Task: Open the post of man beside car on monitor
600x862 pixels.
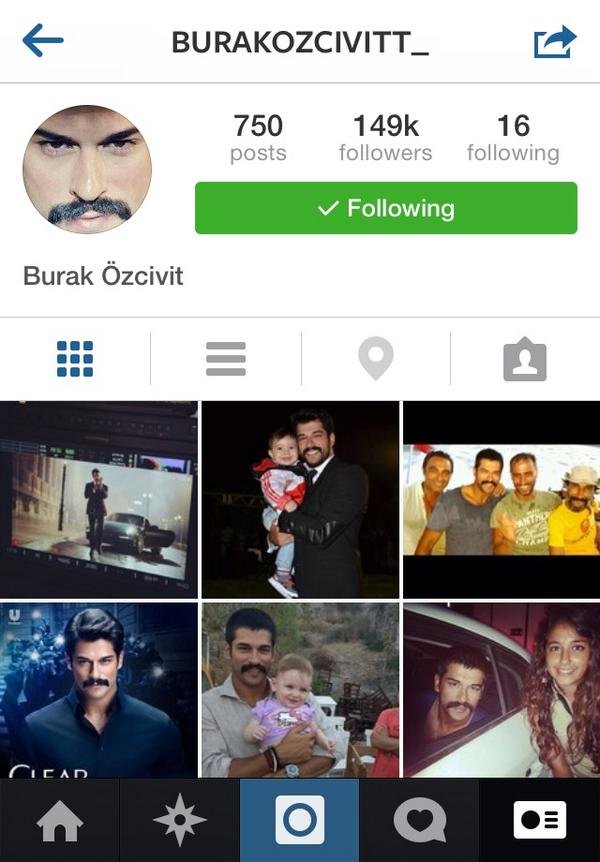Action: (x=99, y=499)
